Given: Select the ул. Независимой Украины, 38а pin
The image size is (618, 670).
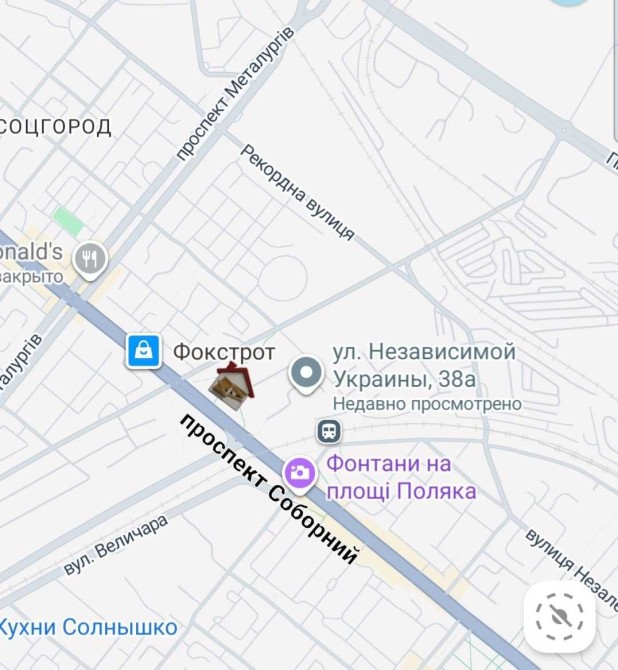Looking at the screenshot, I should coord(306,374).
